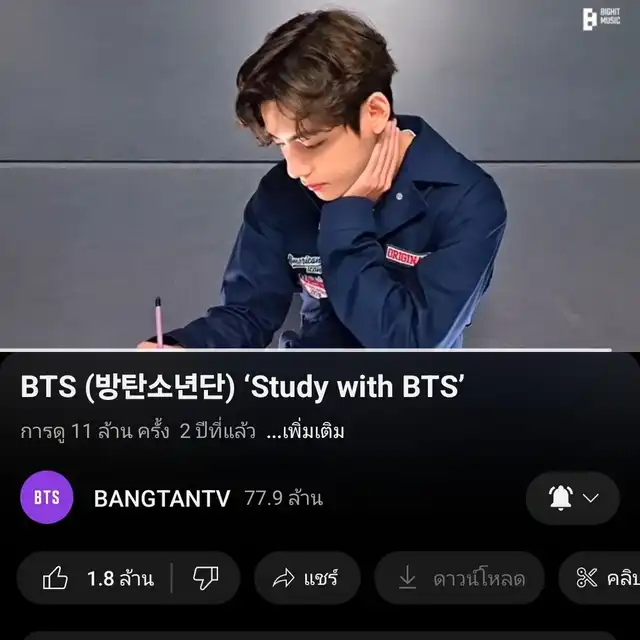This screenshot has height=640, width=640.
Task: Expand the description via ...เพิ่มเติม
Action: click(306, 432)
